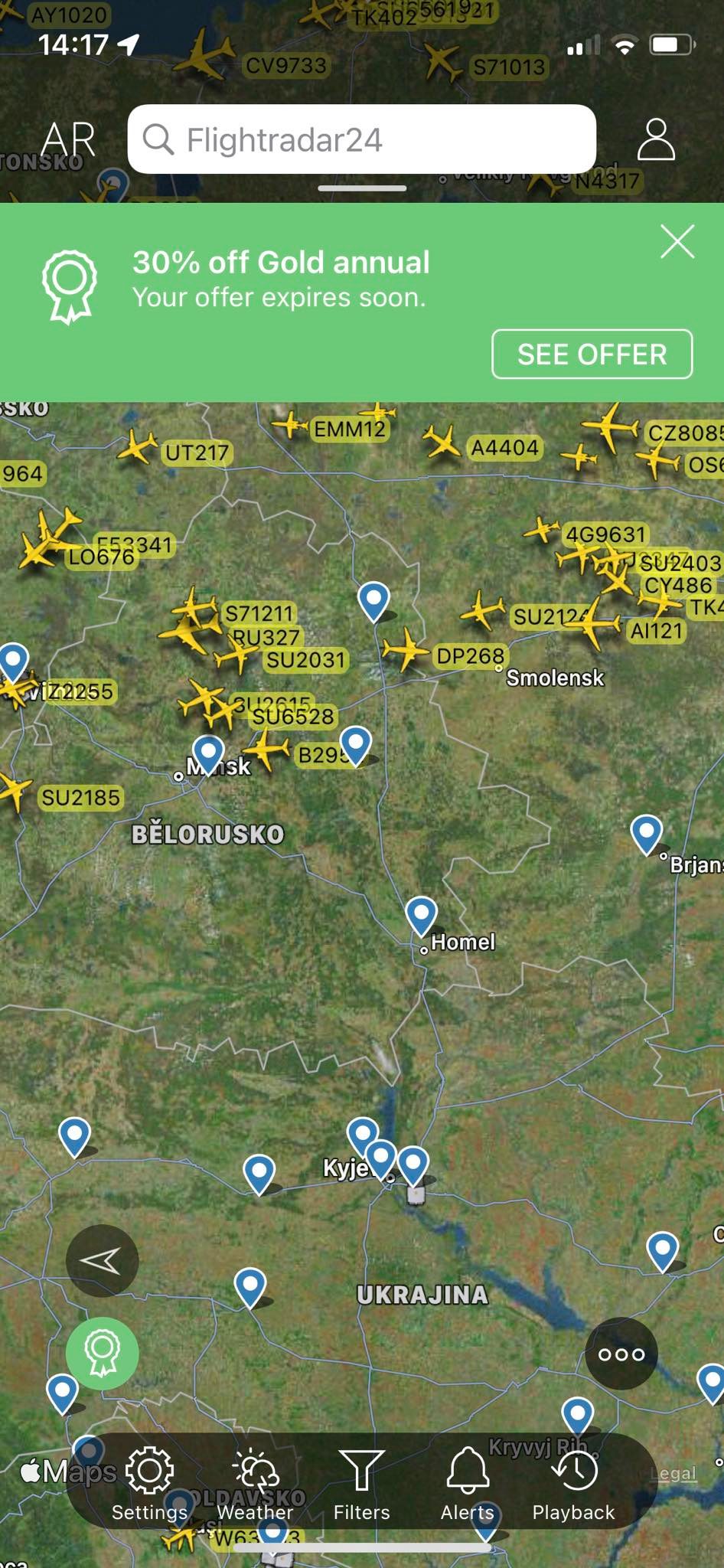The image size is (724, 1568).
Task: Tap the SEE OFFER button
Action: (592, 354)
